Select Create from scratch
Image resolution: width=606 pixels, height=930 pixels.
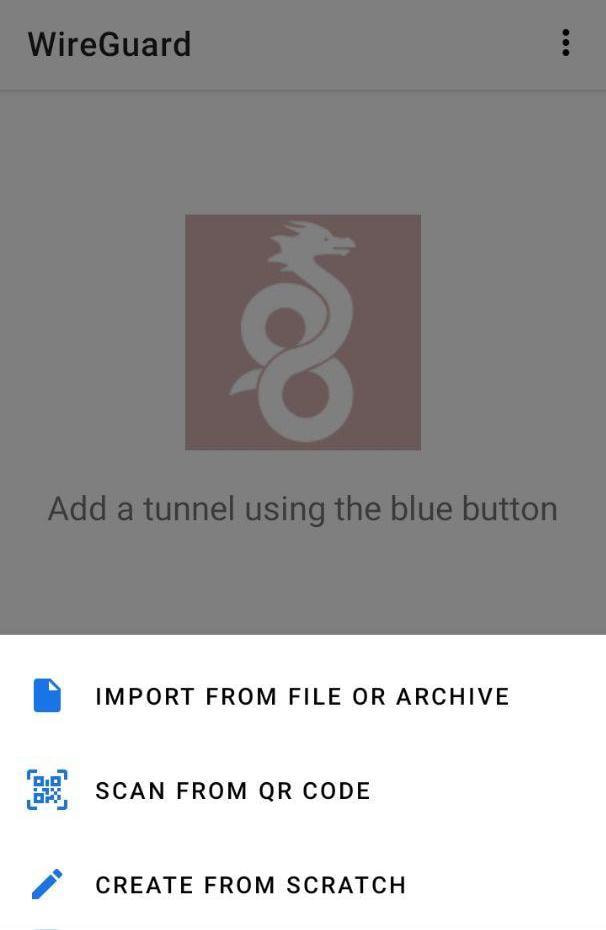(x=250, y=884)
